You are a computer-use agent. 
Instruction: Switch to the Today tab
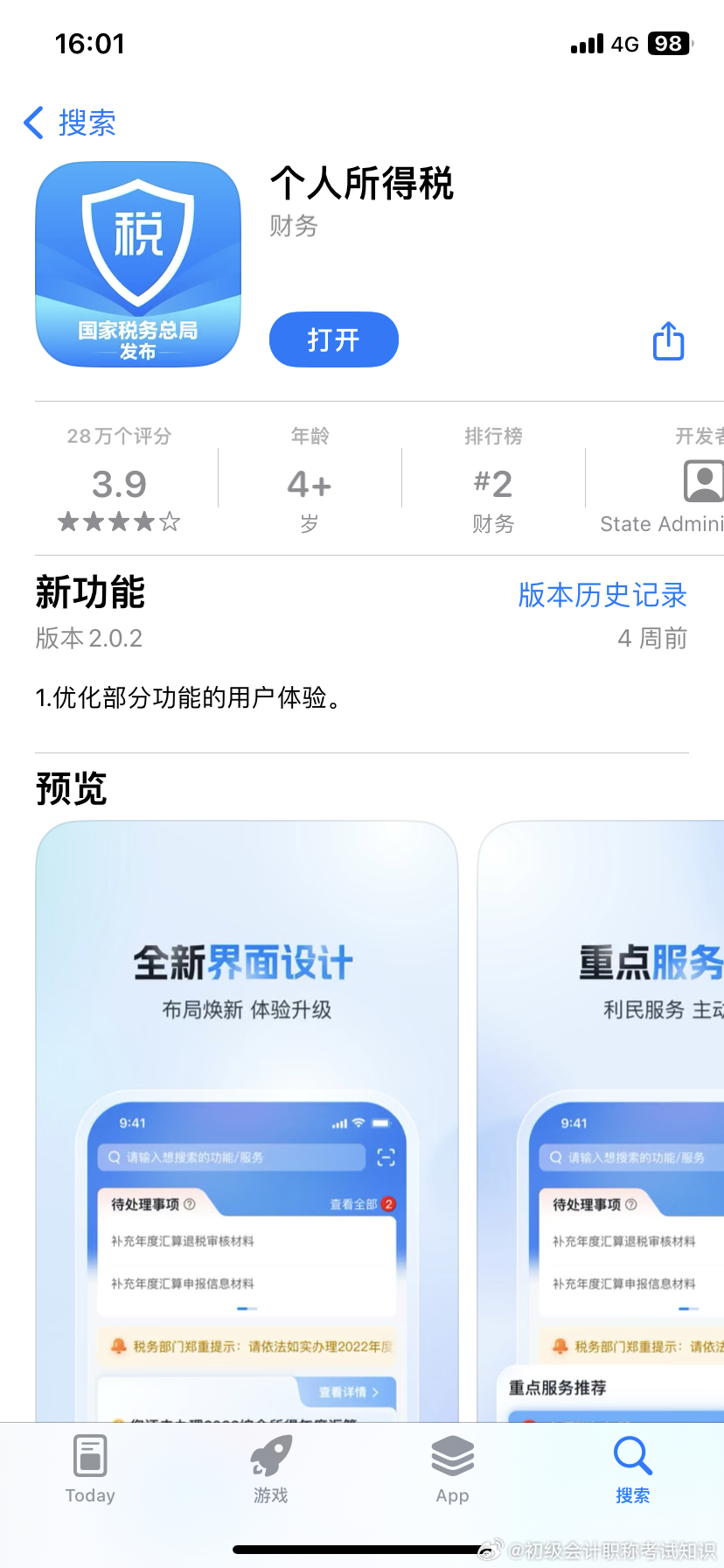pyautogui.click(x=90, y=1470)
